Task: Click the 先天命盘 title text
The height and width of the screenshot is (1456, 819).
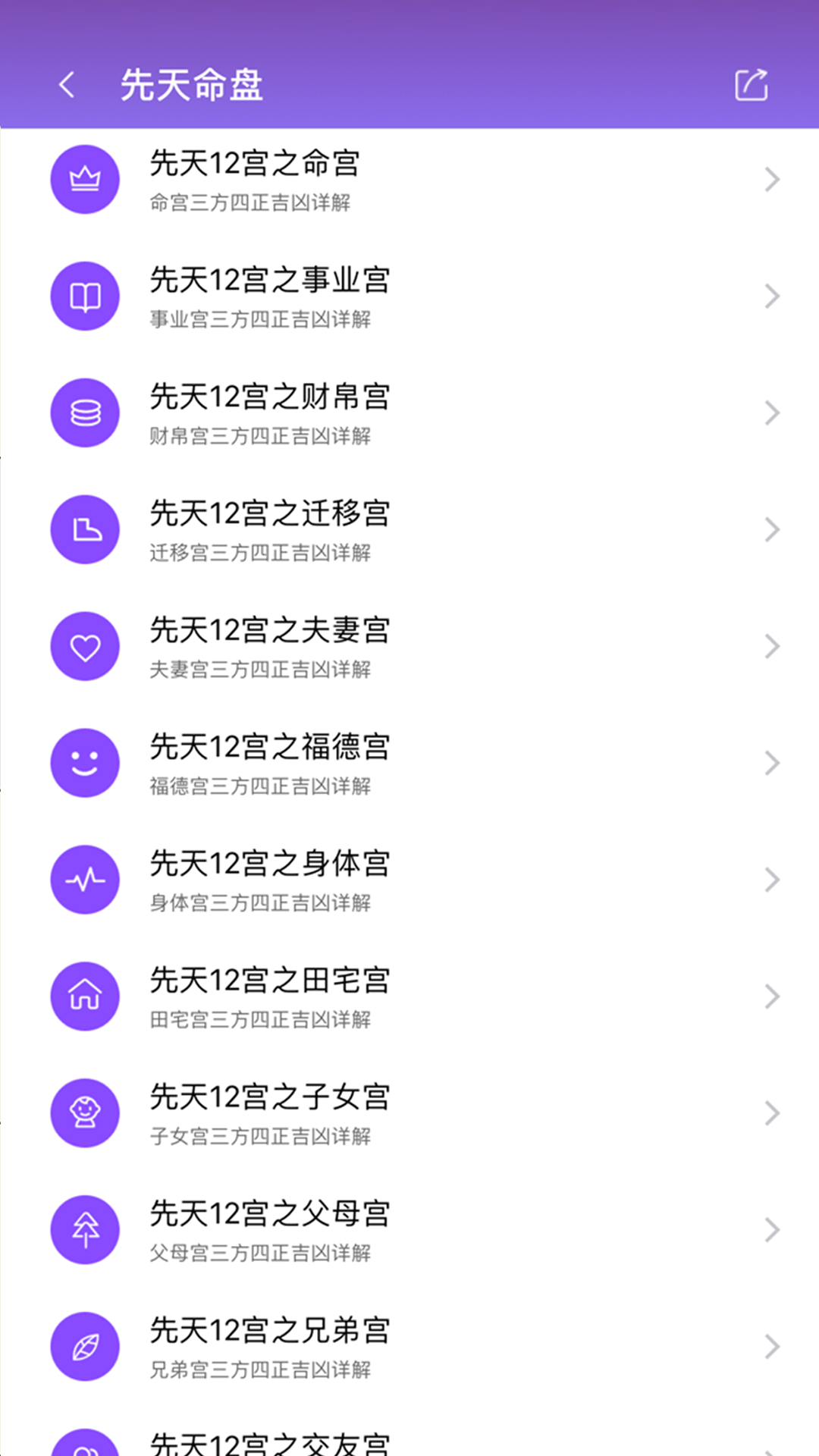Action: [x=193, y=85]
